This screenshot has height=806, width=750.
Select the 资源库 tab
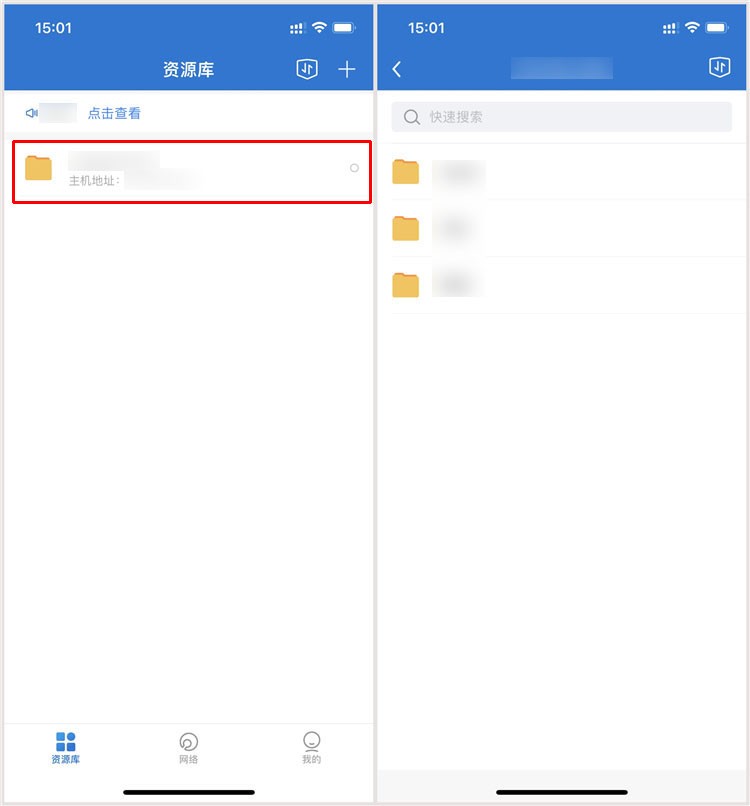point(66,747)
